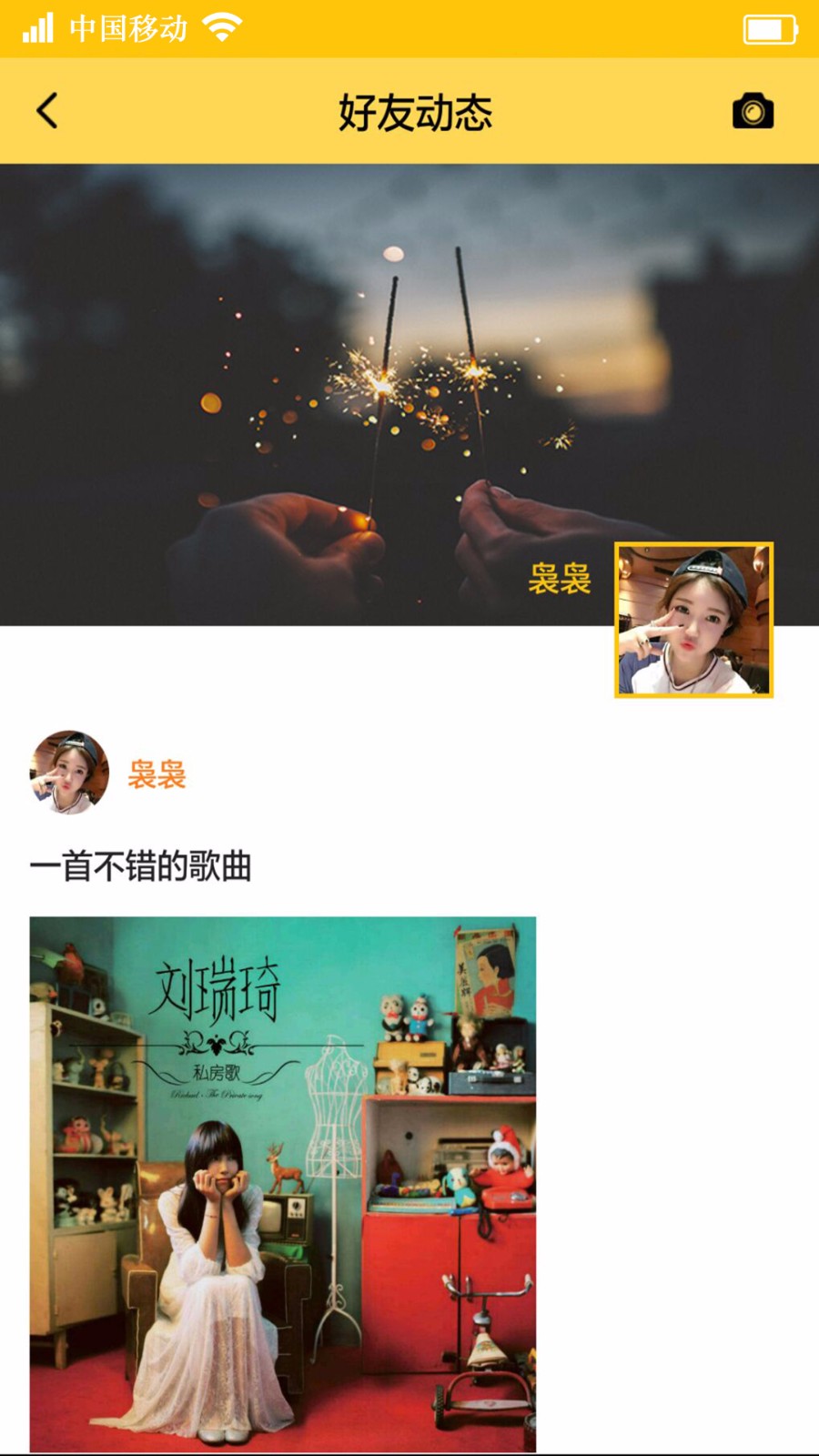Open the large profile avatar on the cover
The width and height of the screenshot is (819, 1456).
click(693, 621)
